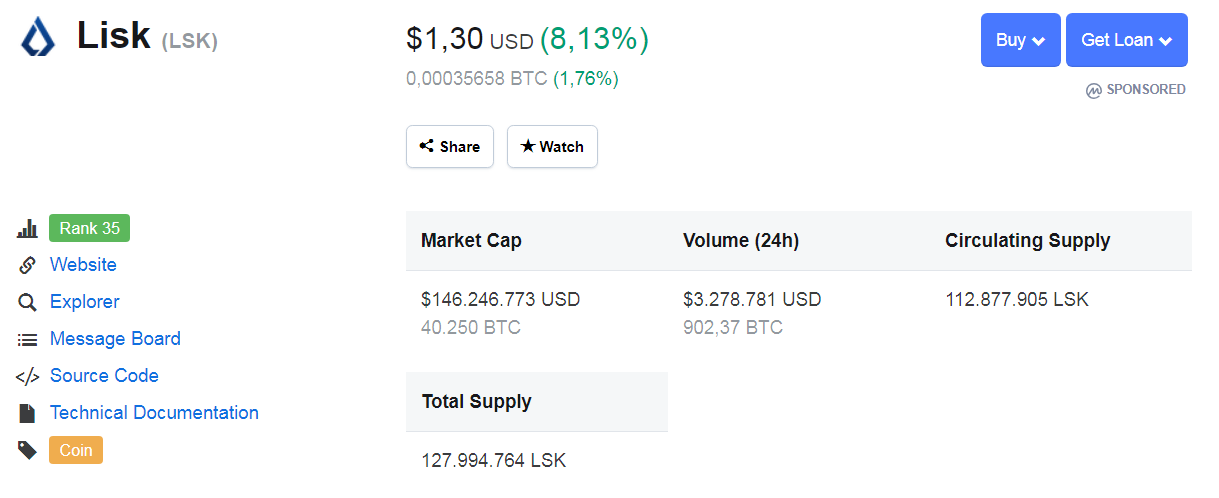This screenshot has width=1219, height=498.
Task: Open the Buy dropdown
Action: 1020,40
